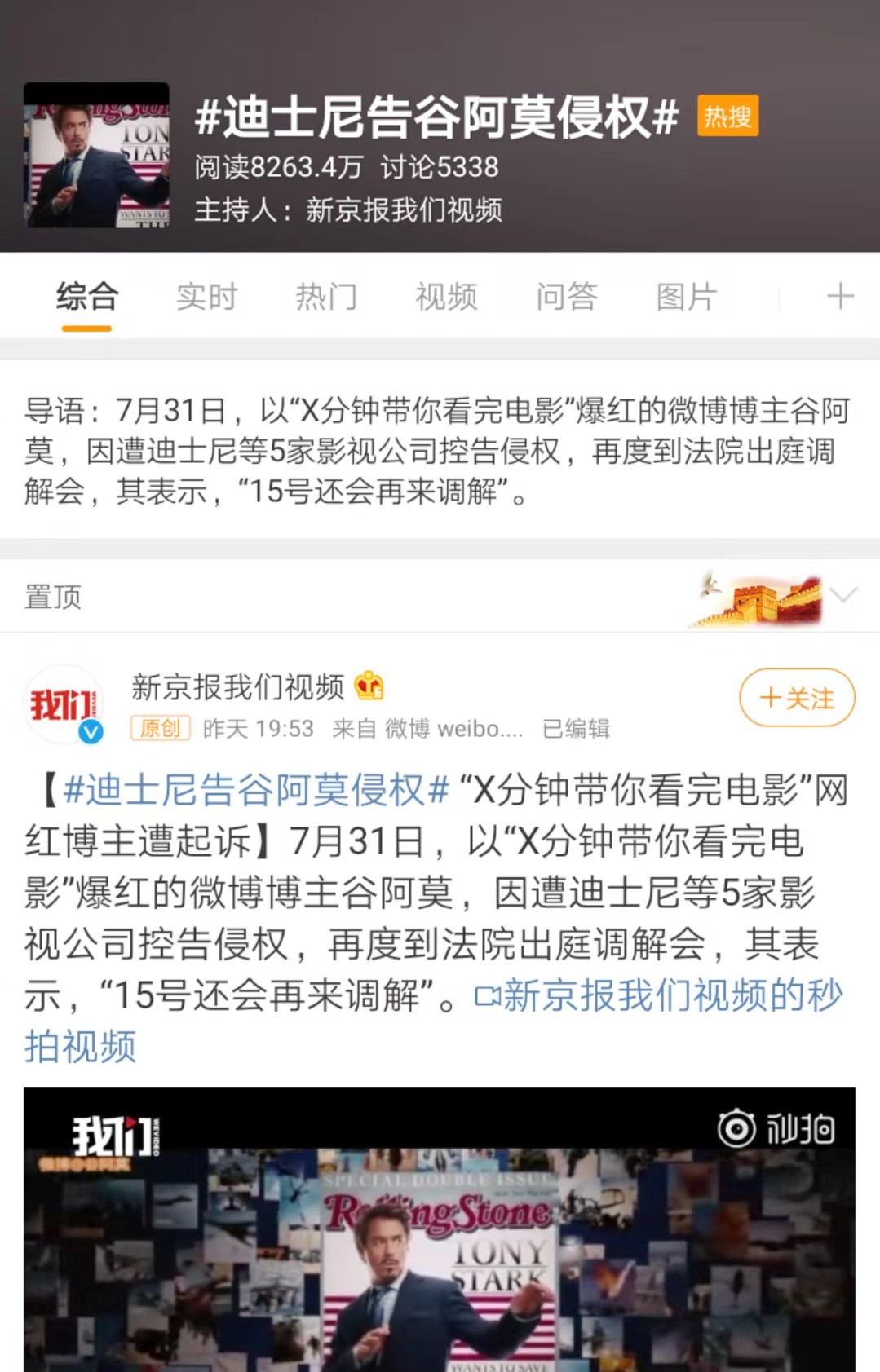Expand the pinned post dropdown chevron
The width and height of the screenshot is (880, 1372).
tap(843, 595)
